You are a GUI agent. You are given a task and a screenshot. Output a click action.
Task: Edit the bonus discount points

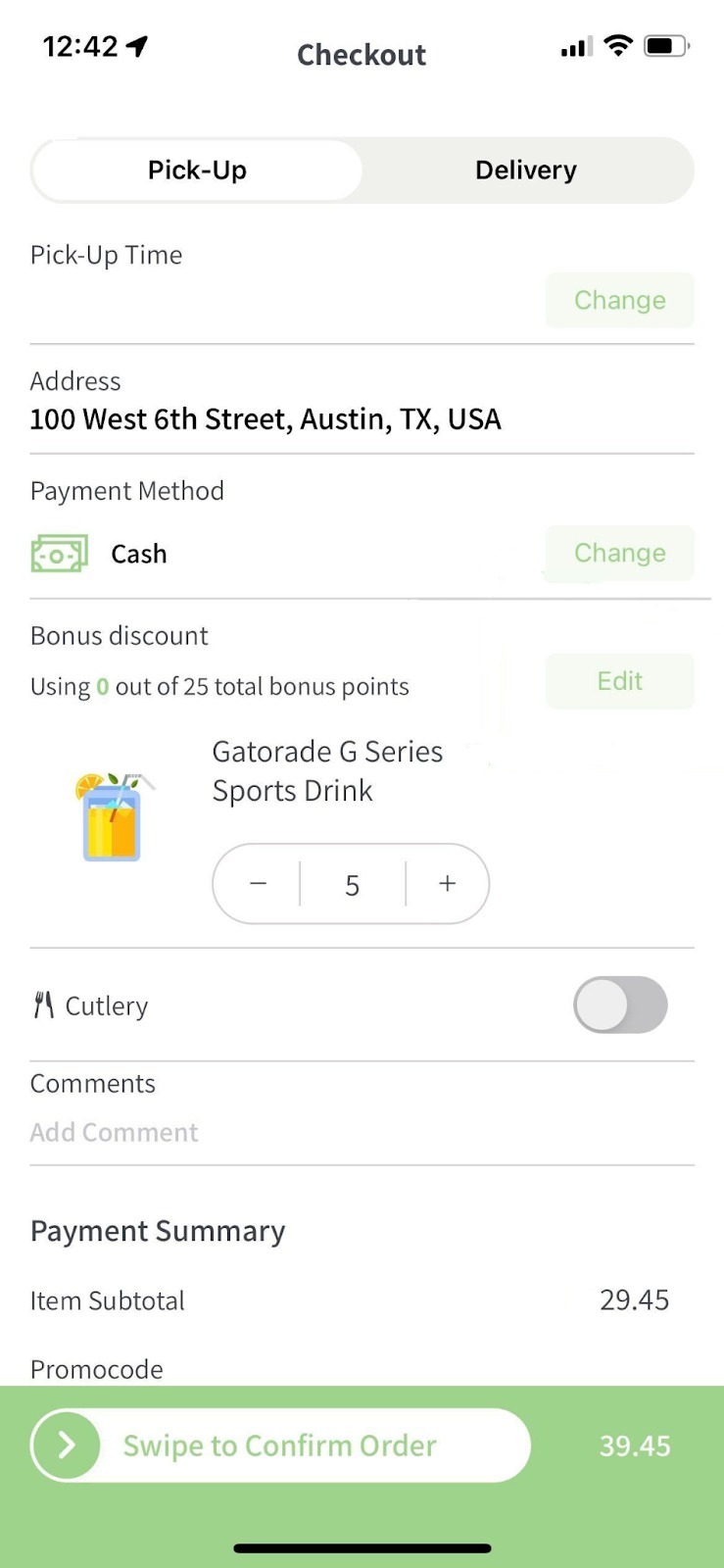619,681
